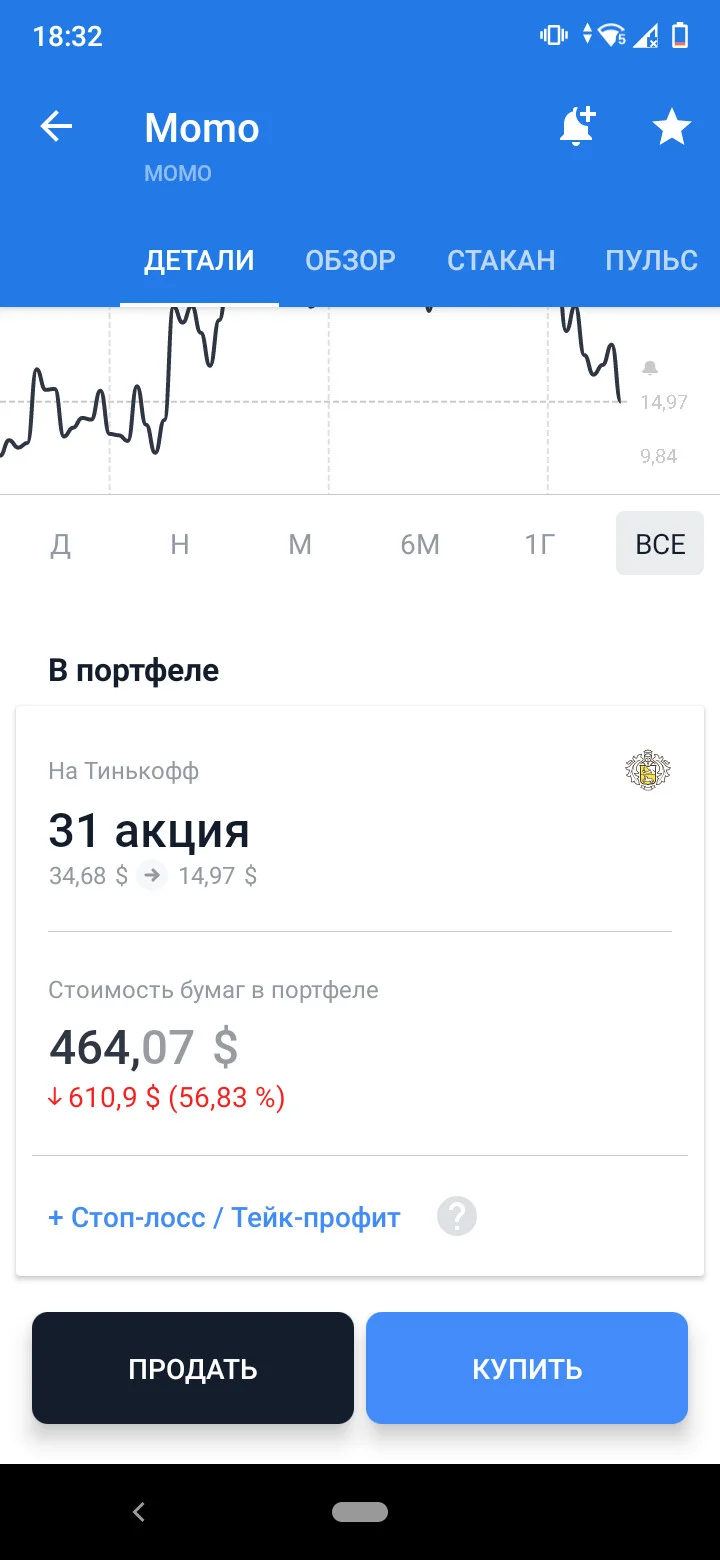Add a Стоп-лосс / Тейк-профит order

click(224, 1218)
